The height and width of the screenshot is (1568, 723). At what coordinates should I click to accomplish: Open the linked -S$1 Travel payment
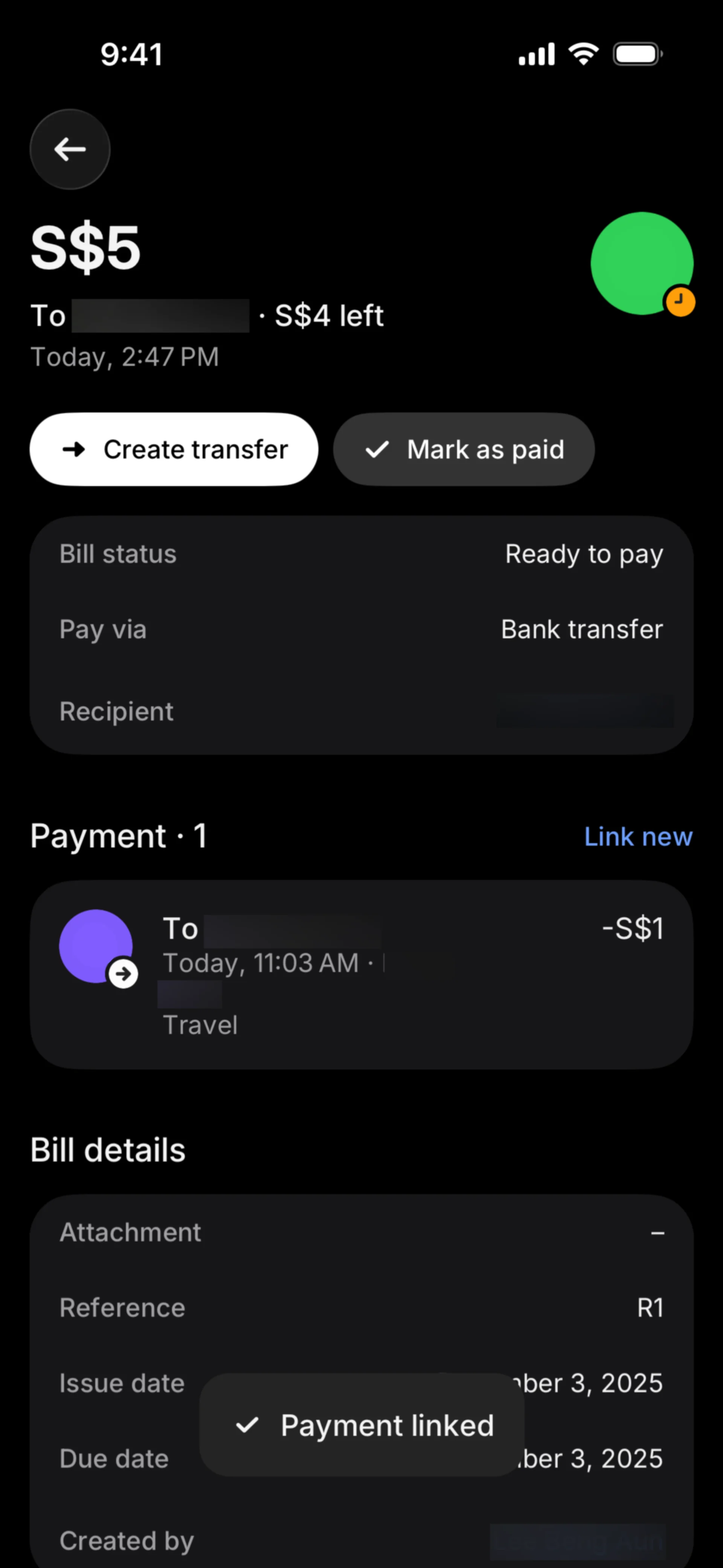361,974
